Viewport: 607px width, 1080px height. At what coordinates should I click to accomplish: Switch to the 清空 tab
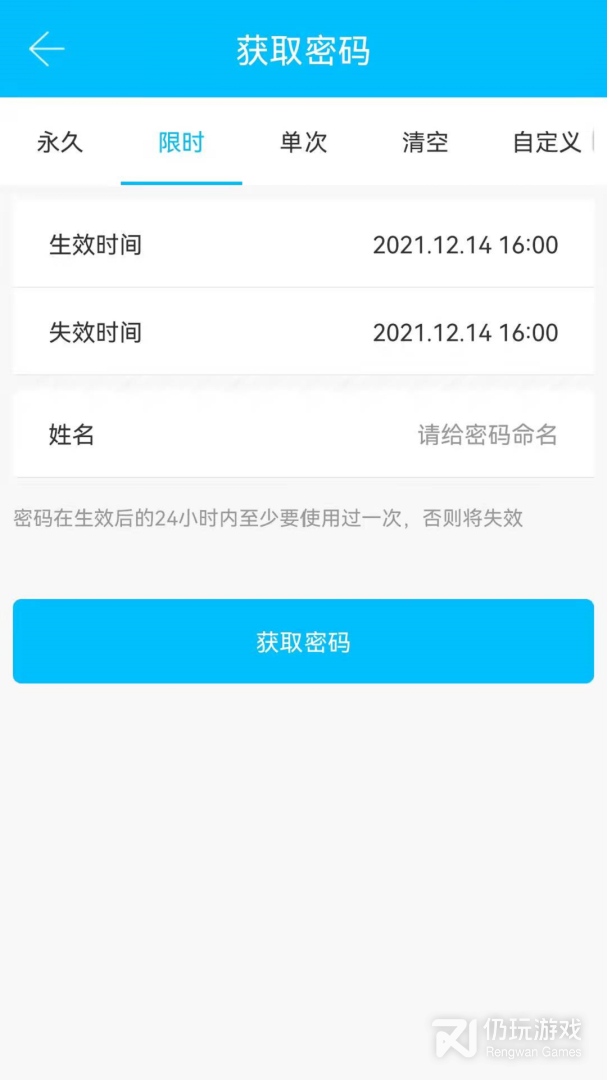425,142
